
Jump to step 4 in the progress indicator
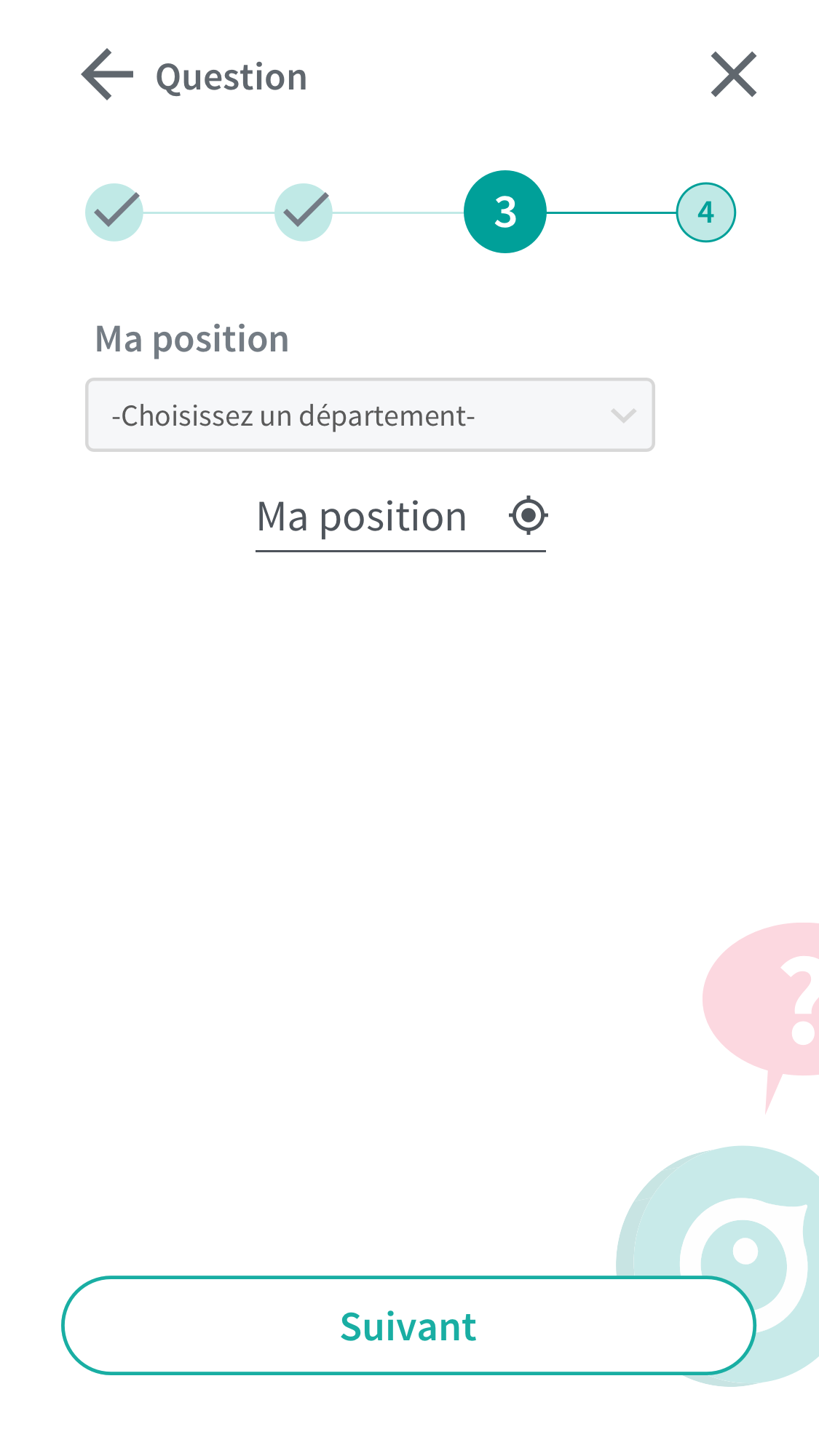tap(705, 212)
